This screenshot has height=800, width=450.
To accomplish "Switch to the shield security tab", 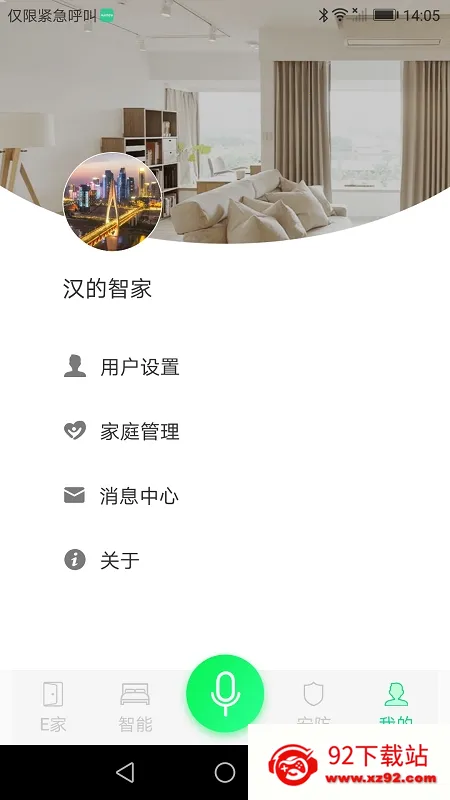I will pyautogui.click(x=313, y=702).
